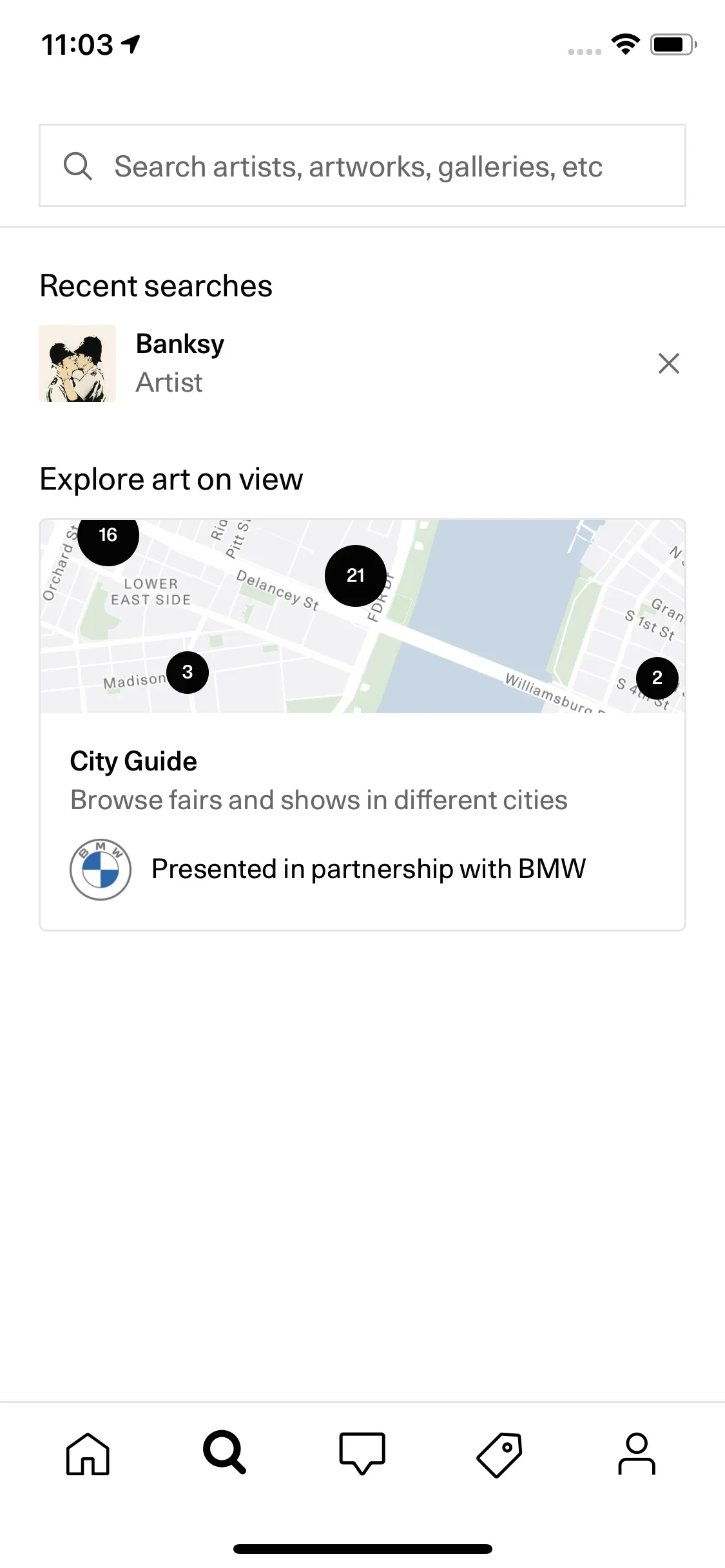Viewport: 725px width, 1568px height.
Task: Go to the Home tab
Action: [x=88, y=1453]
